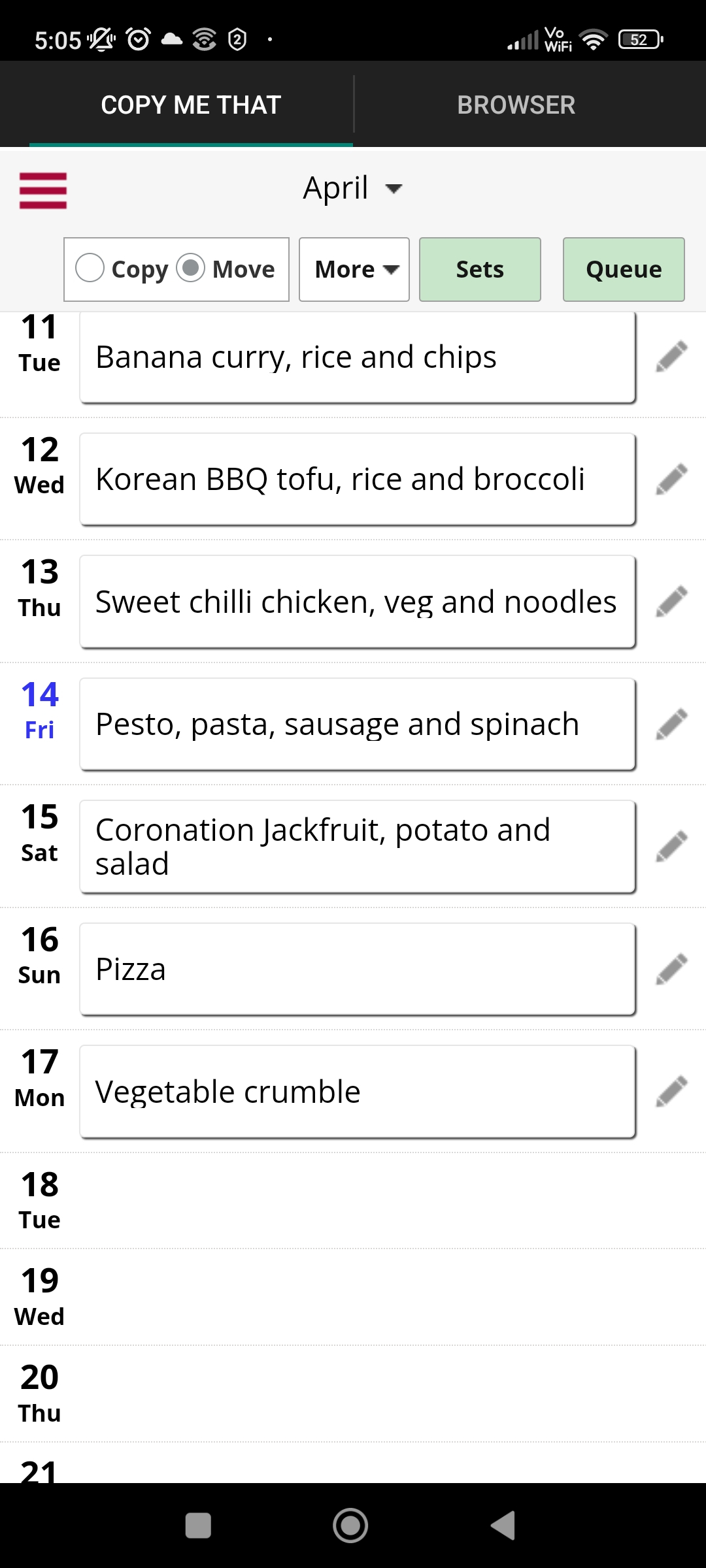This screenshot has height=1568, width=706.
Task: Open the red hamburger menu
Action: tap(43, 191)
